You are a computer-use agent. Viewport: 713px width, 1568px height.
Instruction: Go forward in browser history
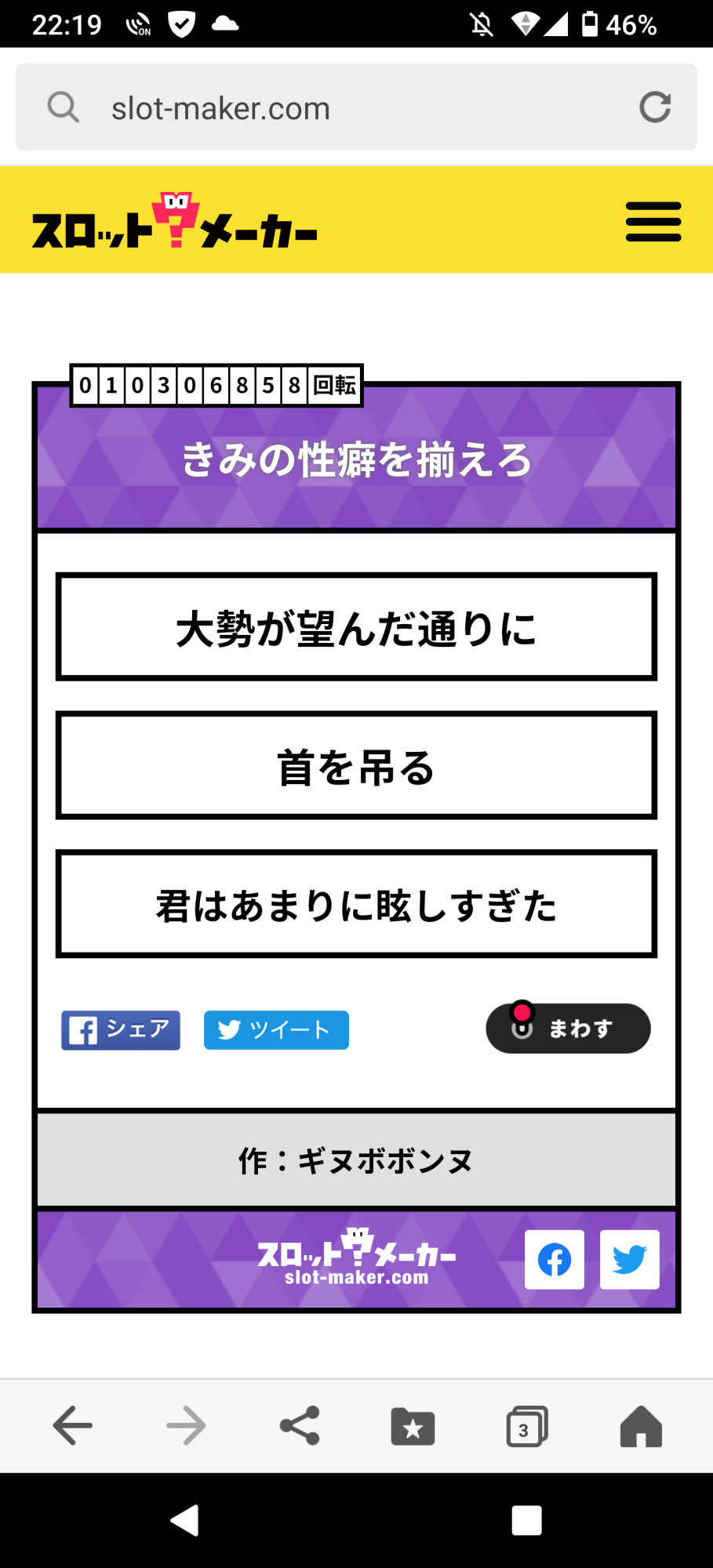click(186, 1425)
